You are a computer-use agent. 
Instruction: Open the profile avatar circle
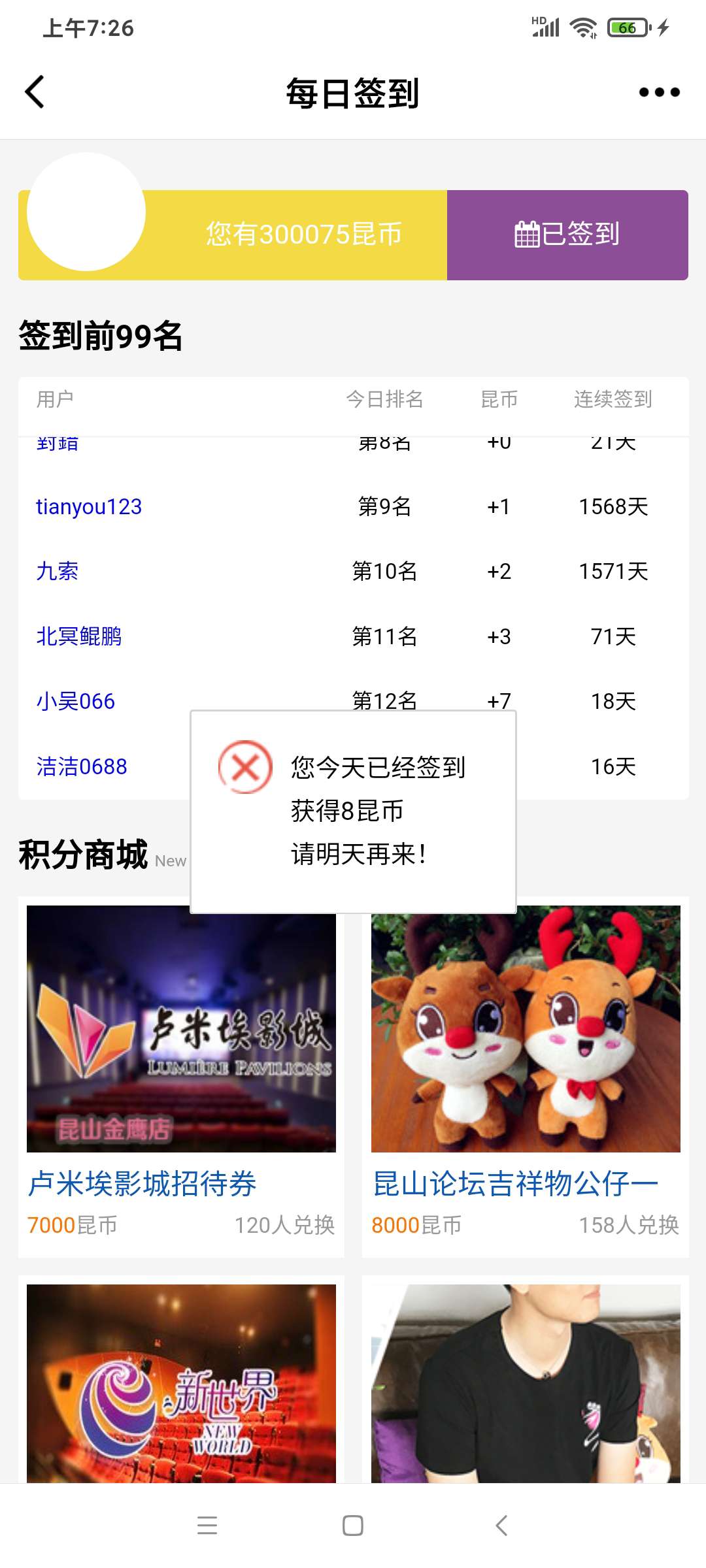[86, 212]
